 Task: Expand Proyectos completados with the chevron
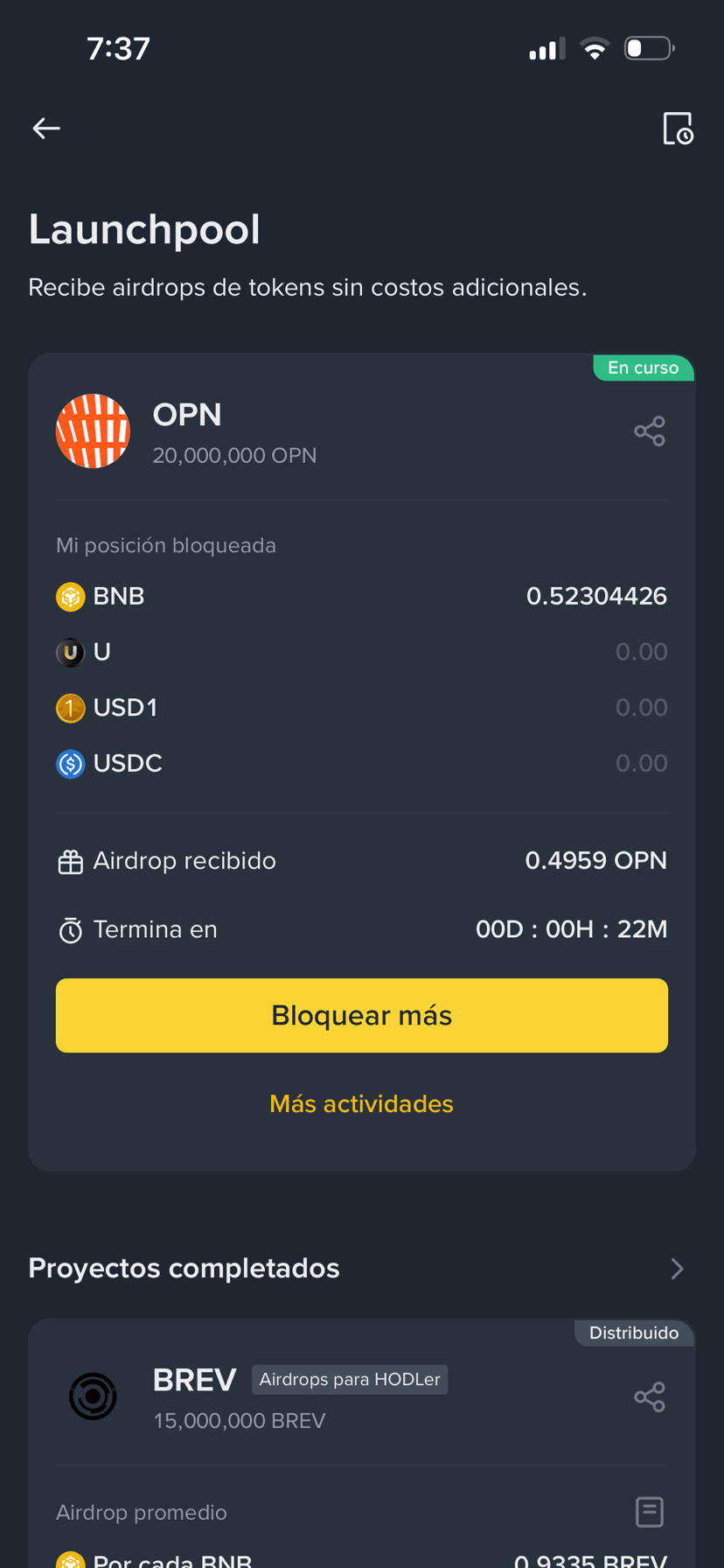coord(676,1269)
